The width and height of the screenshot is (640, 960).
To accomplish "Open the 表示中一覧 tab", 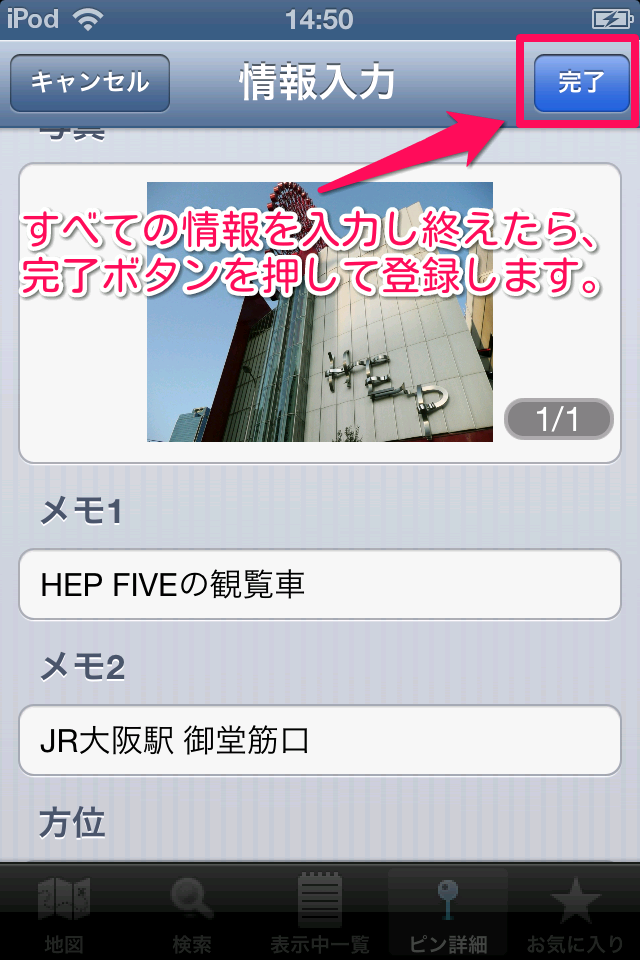I will click(320, 913).
